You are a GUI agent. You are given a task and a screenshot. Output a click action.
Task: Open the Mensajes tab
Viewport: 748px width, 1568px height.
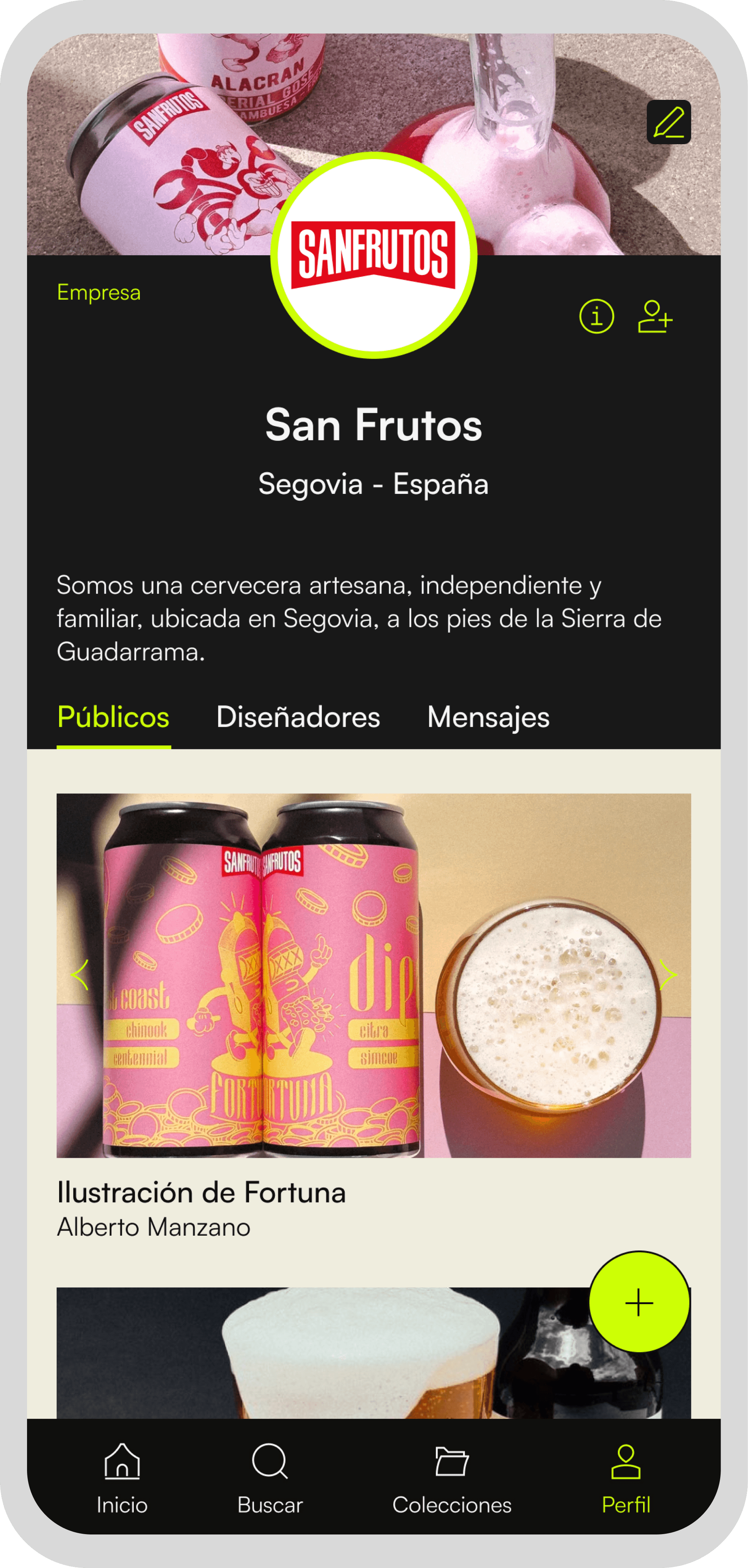pyautogui.click(x=488, y=717)
